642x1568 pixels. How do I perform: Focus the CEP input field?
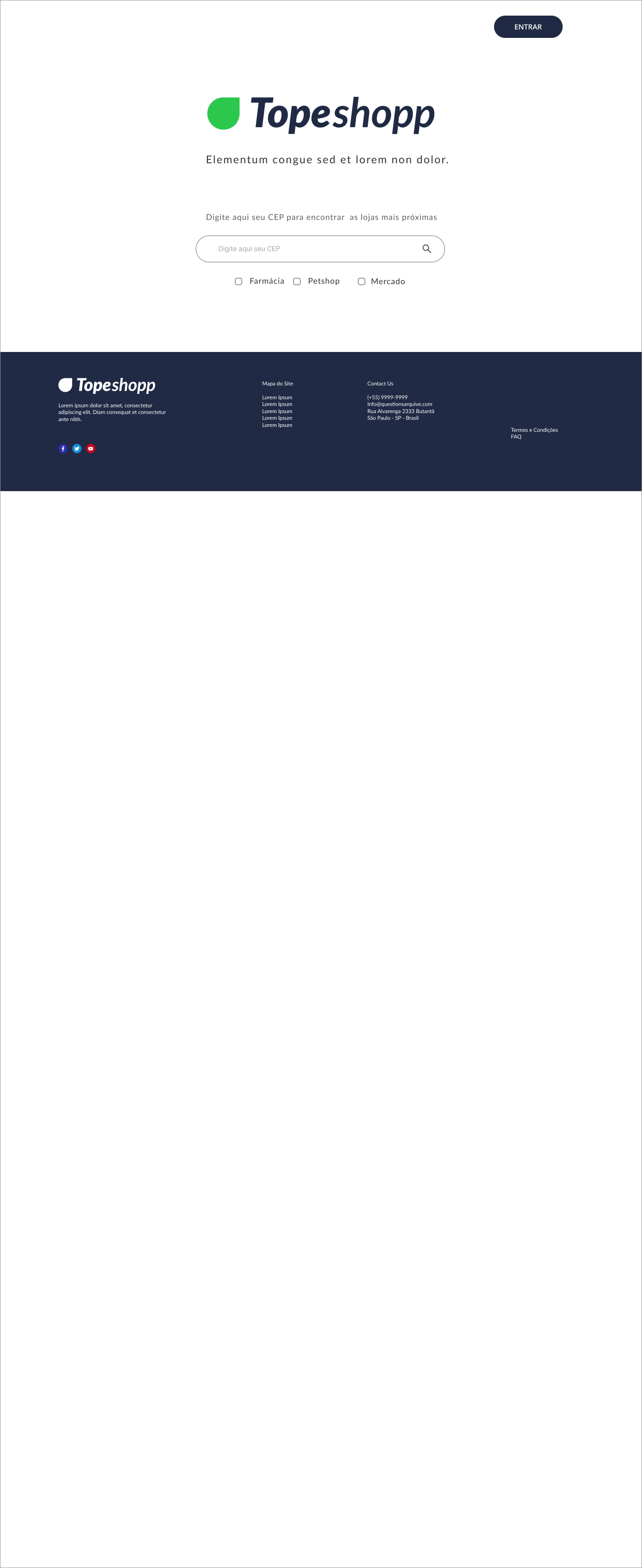304,249
